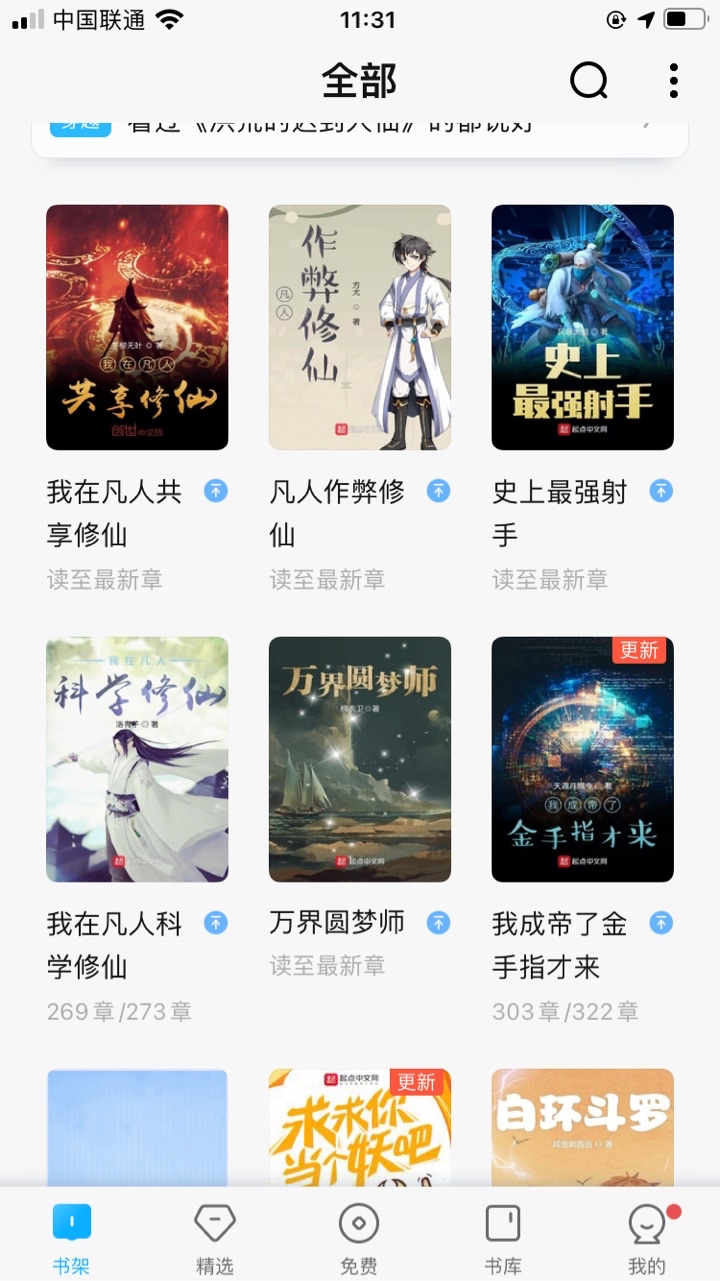Open the book 求求你当个妖吧

[x=360, y=1125]
